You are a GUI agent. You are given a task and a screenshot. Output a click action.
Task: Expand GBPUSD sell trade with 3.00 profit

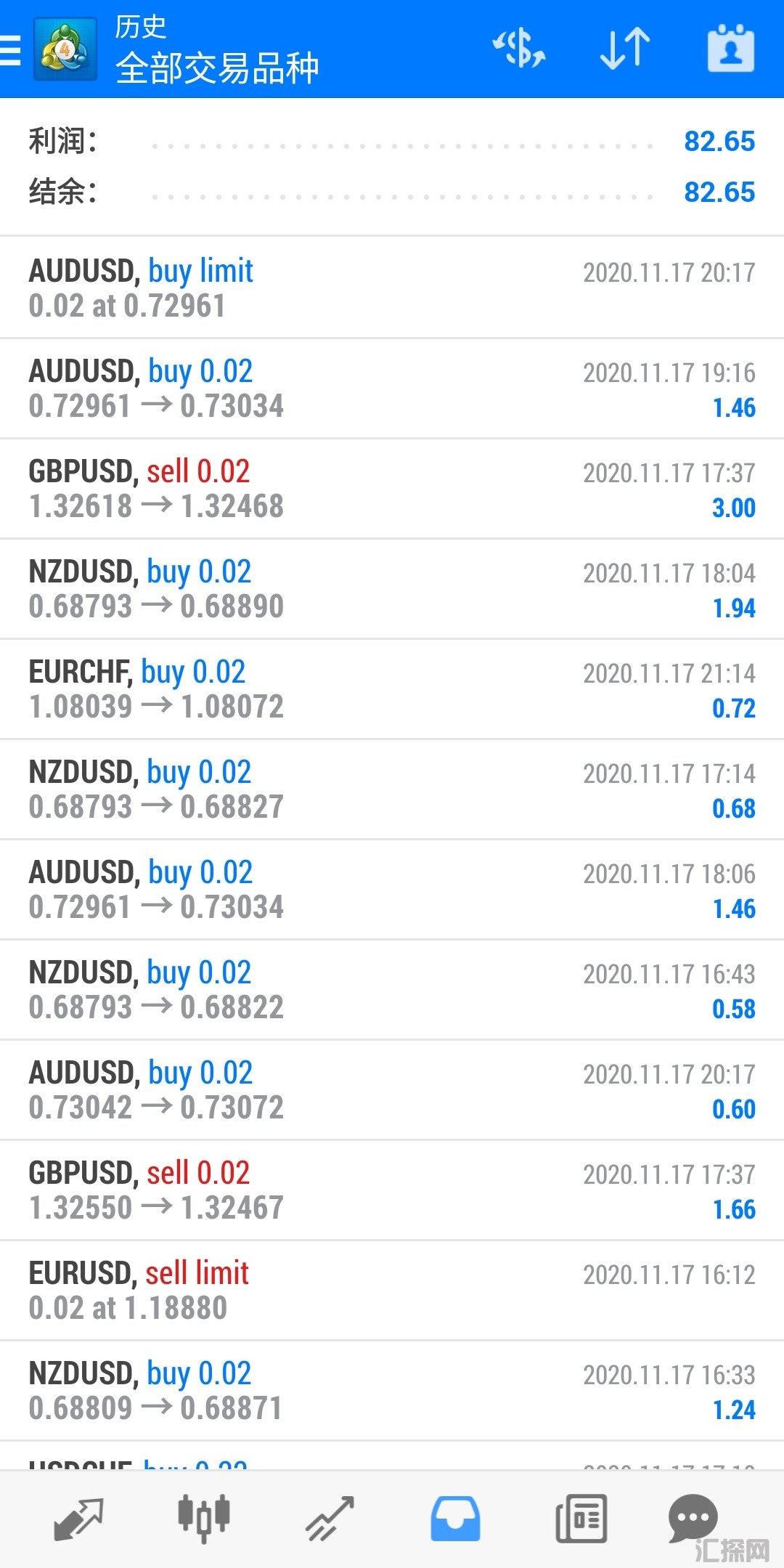click(392, 488)
